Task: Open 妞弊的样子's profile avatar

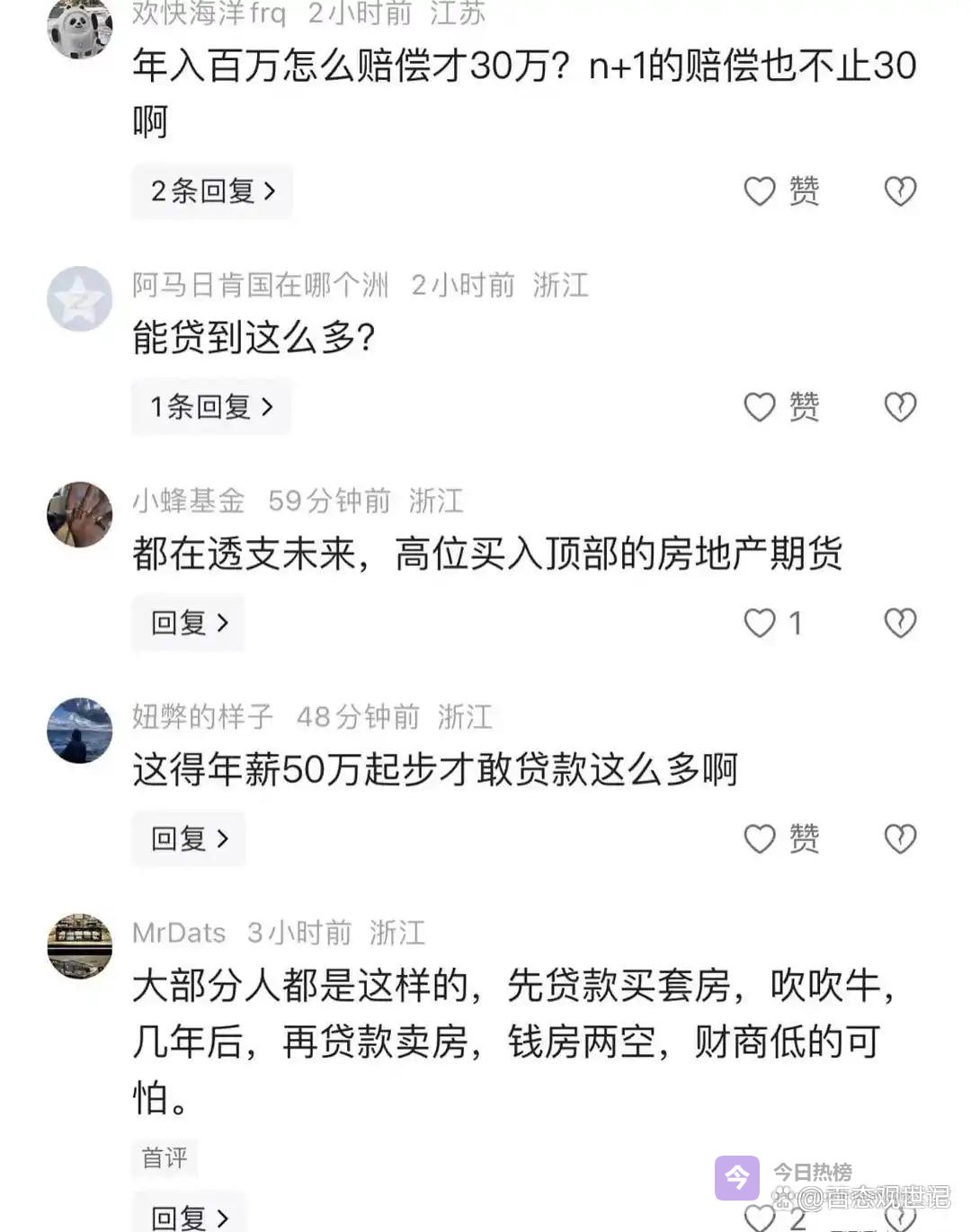Action: click(x=80, y=730)
